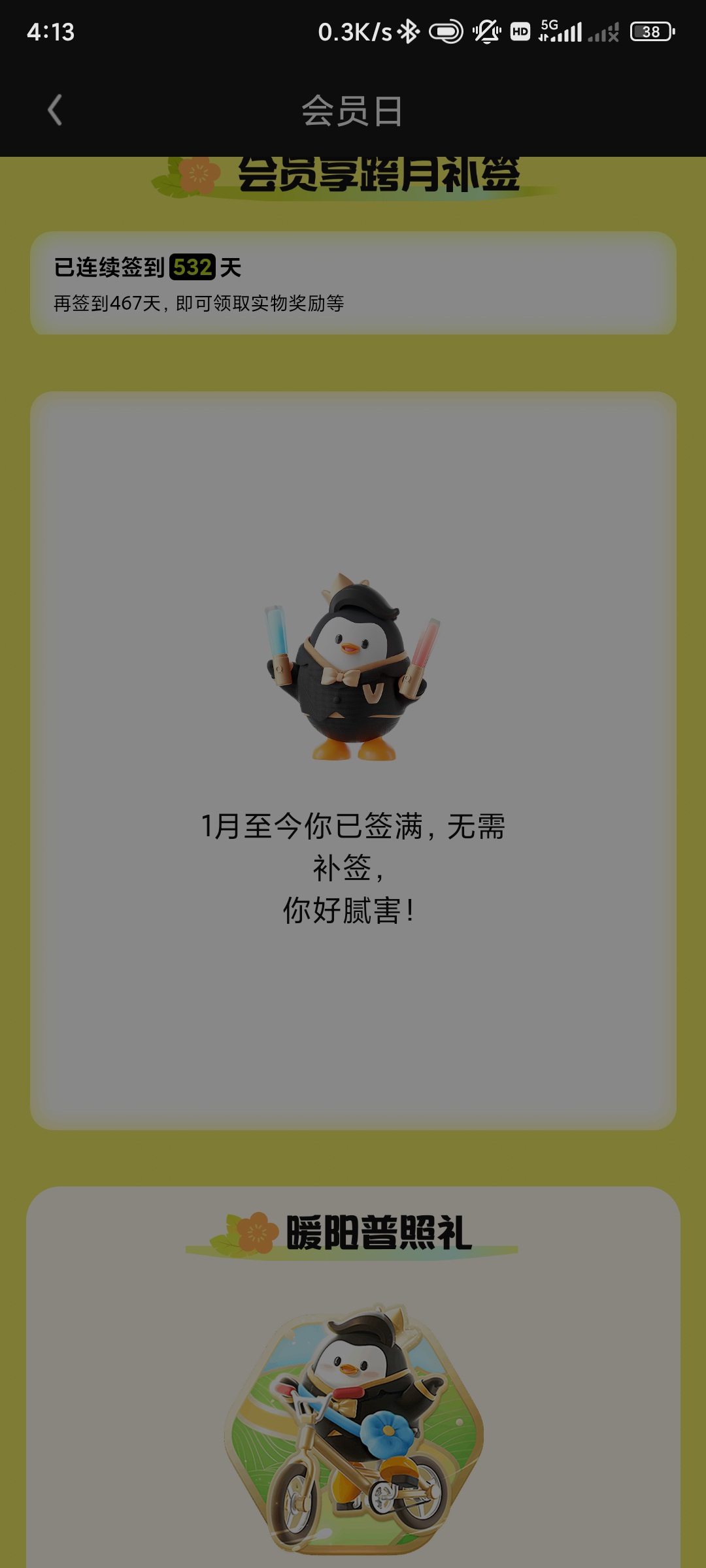706x1568 pixels.
Task: Open the 暖阳普照礼 penguin bicycle badge
Action: coord(354,1428)
